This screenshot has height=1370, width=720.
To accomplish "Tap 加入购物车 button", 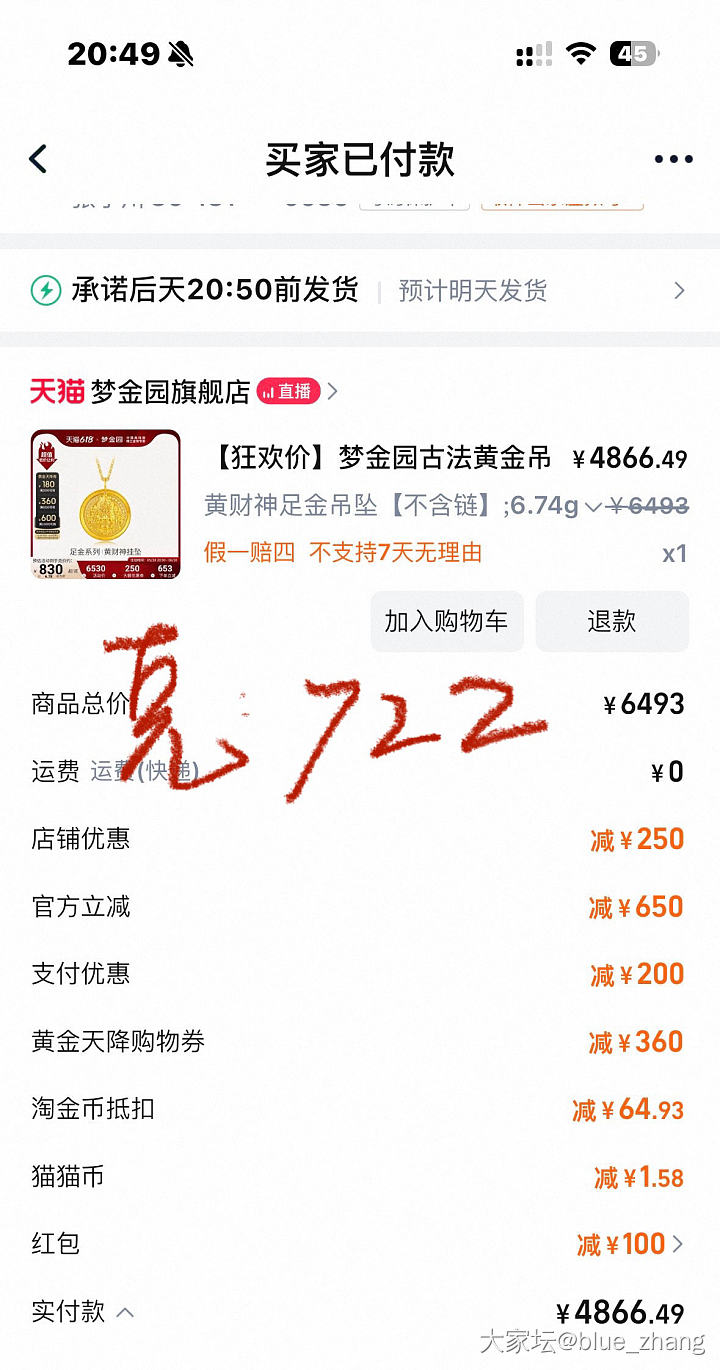I will click(x=446, y=621).
